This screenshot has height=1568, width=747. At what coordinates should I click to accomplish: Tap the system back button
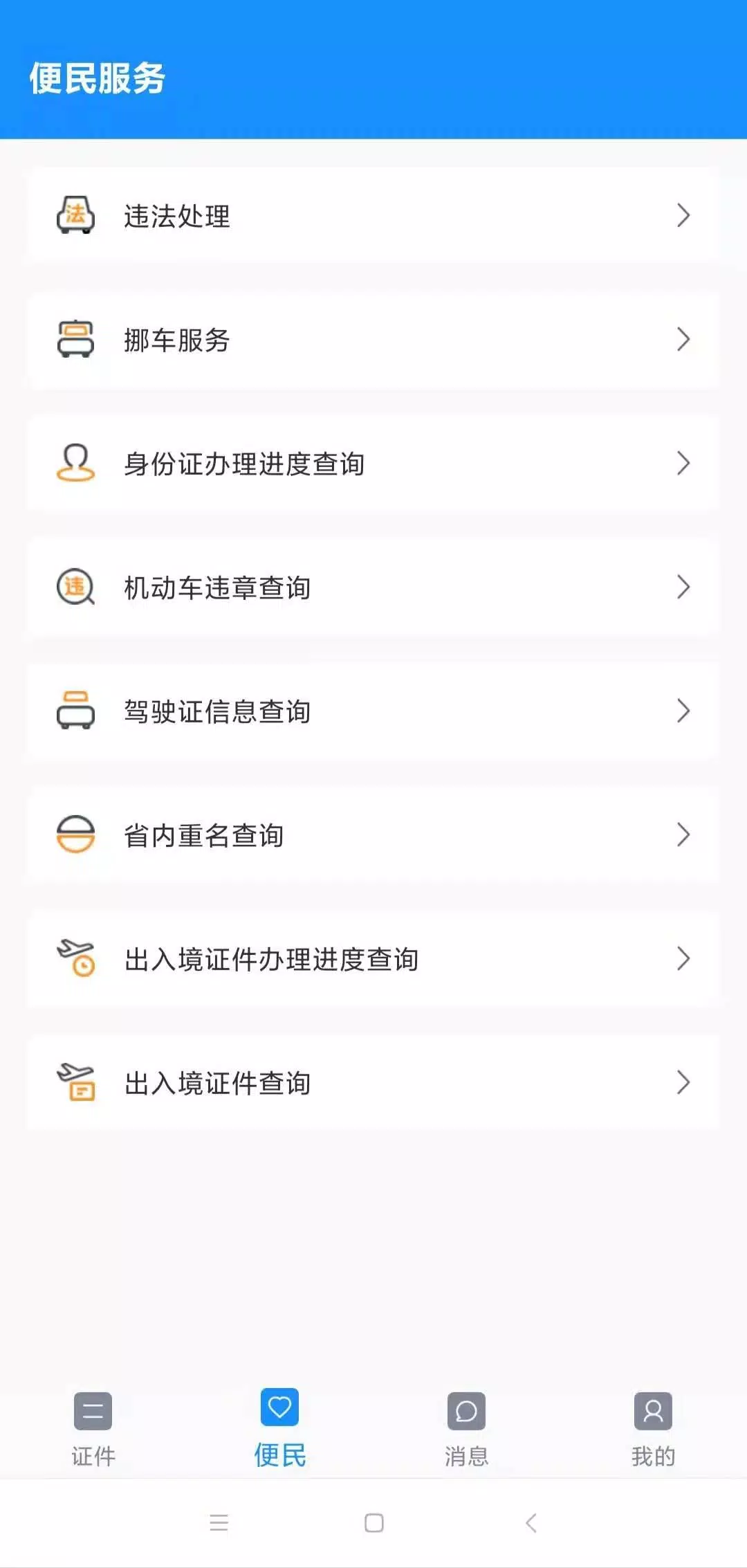click(x=531, y=1523)
